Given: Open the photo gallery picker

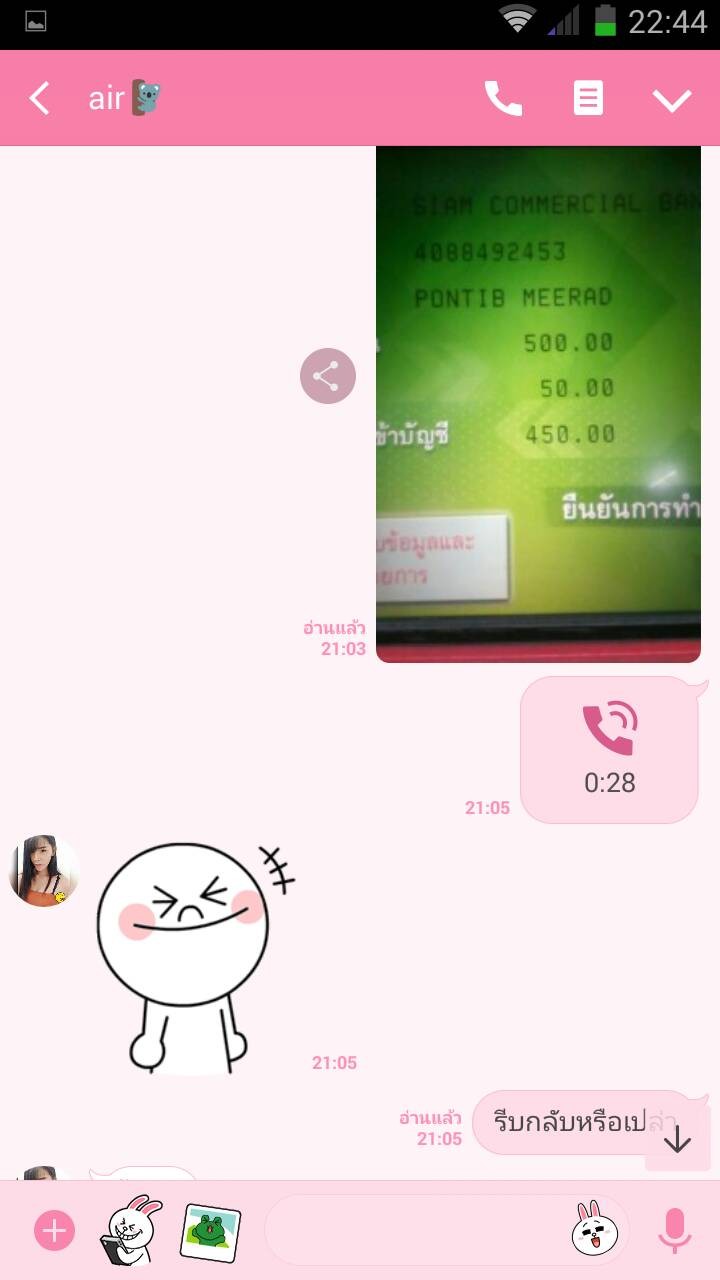Looking at the screenshot, I should point(210,1232).
